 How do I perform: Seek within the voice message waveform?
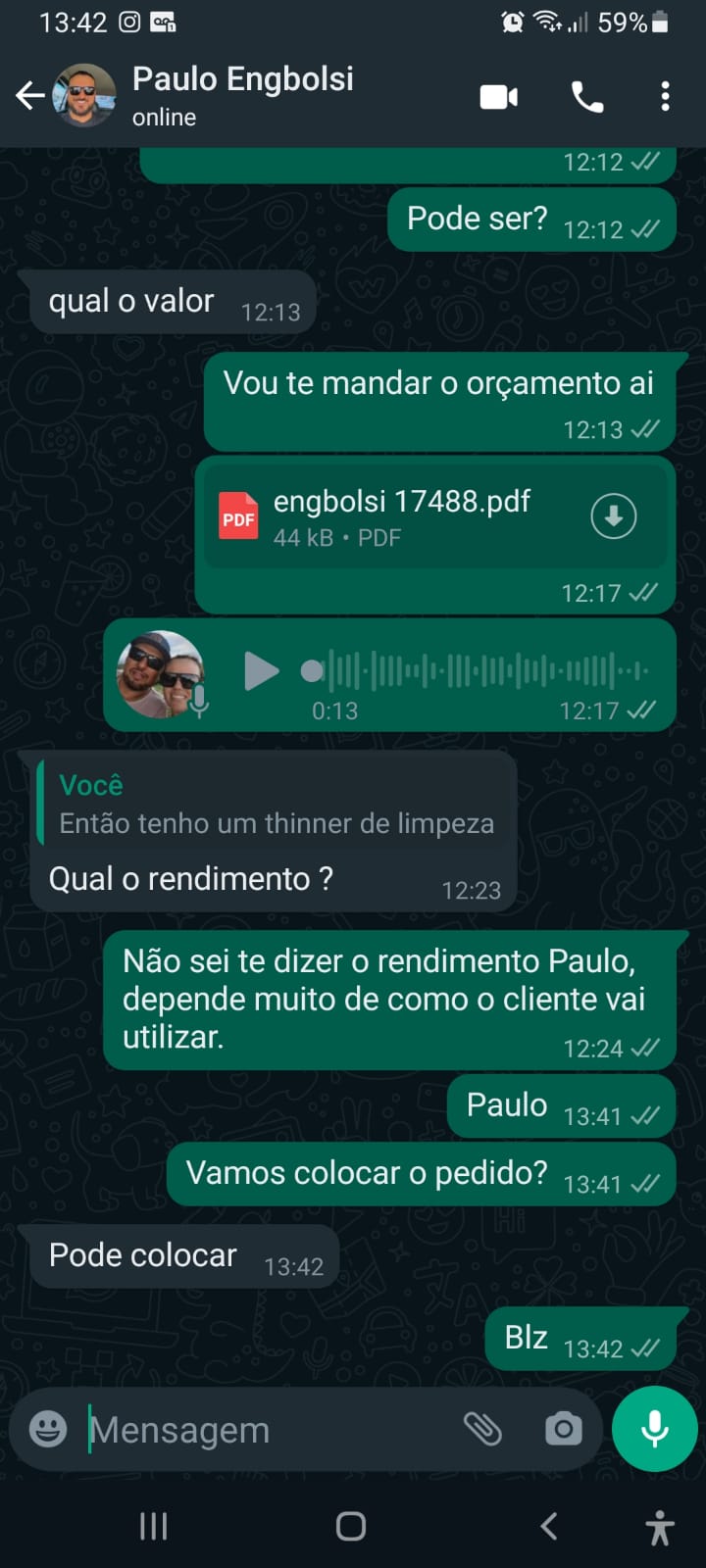click(x=480, y=671)
